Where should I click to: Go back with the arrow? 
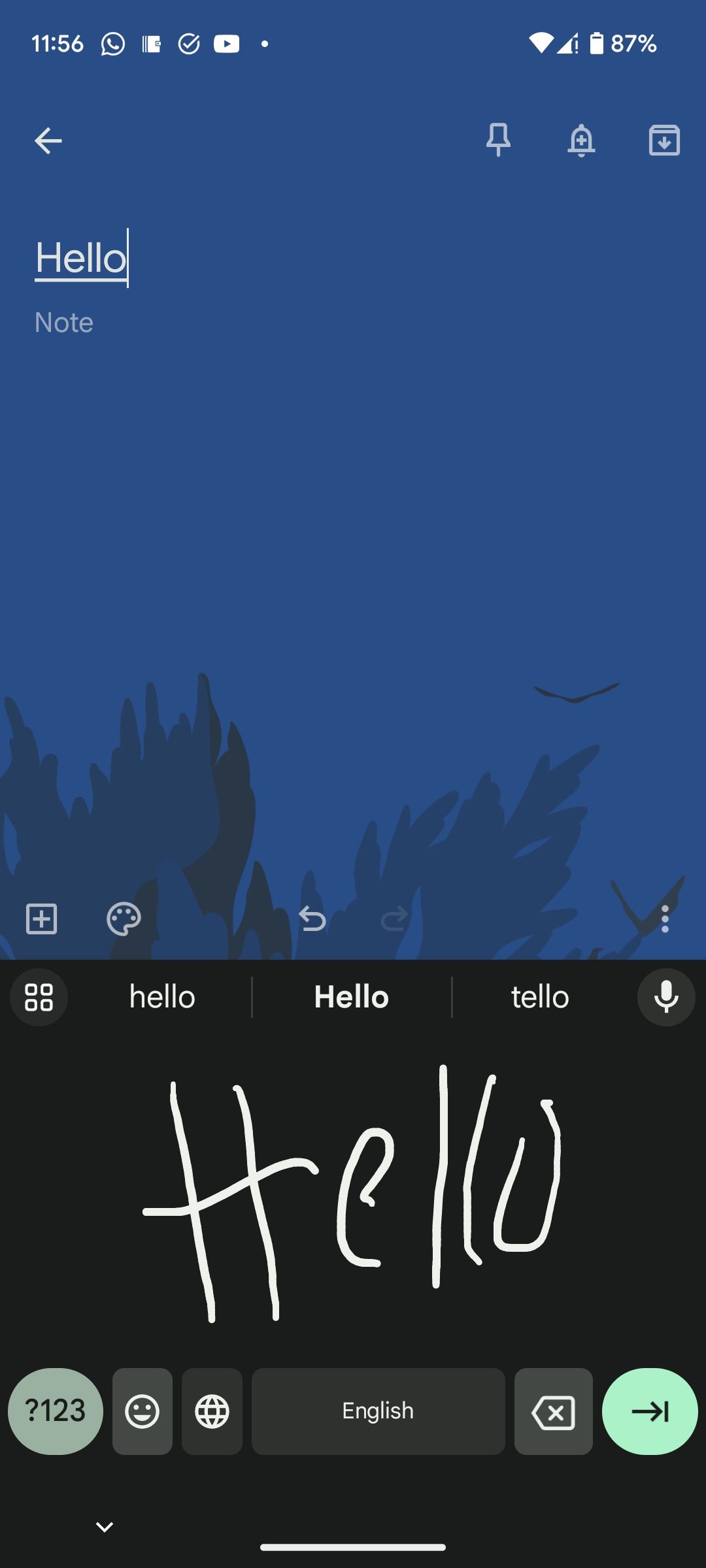tap(47, 140)
